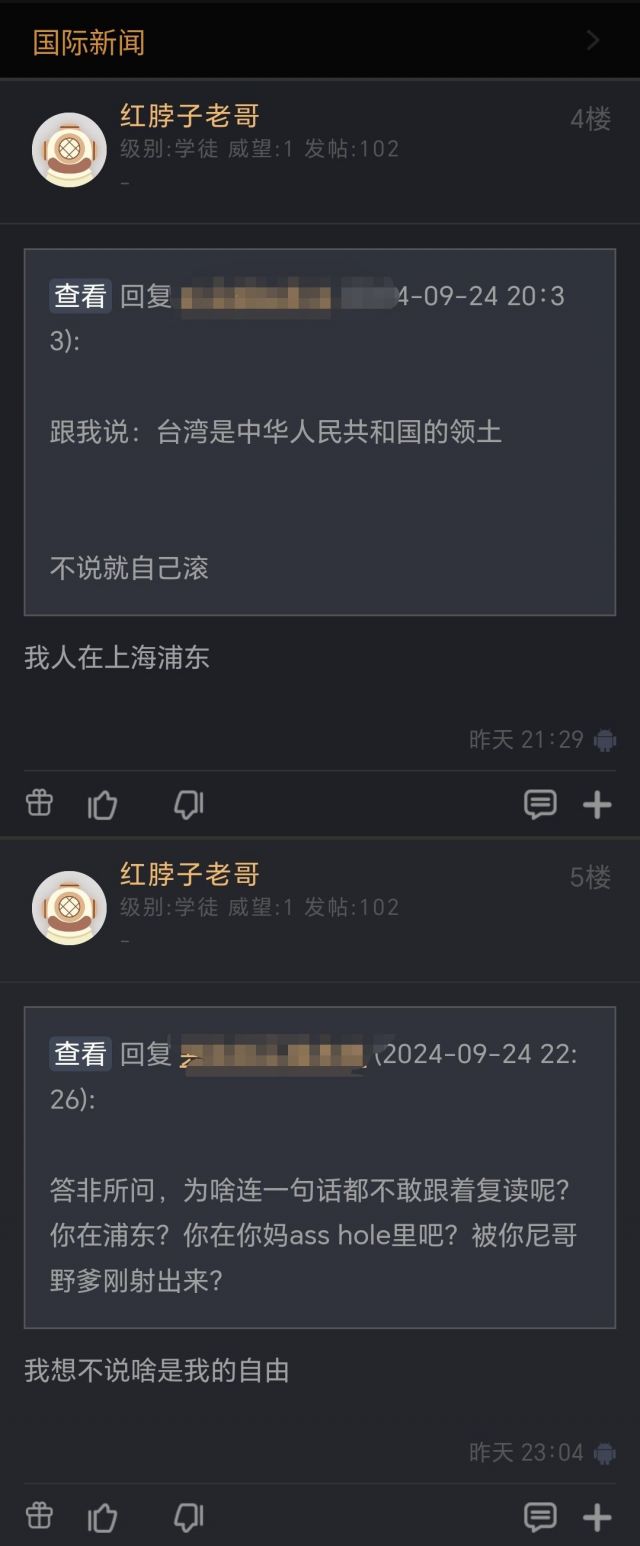Send a gift to the 4楼 post
The height and width of the screenshot is (1546, 640).
coord(39,803)
